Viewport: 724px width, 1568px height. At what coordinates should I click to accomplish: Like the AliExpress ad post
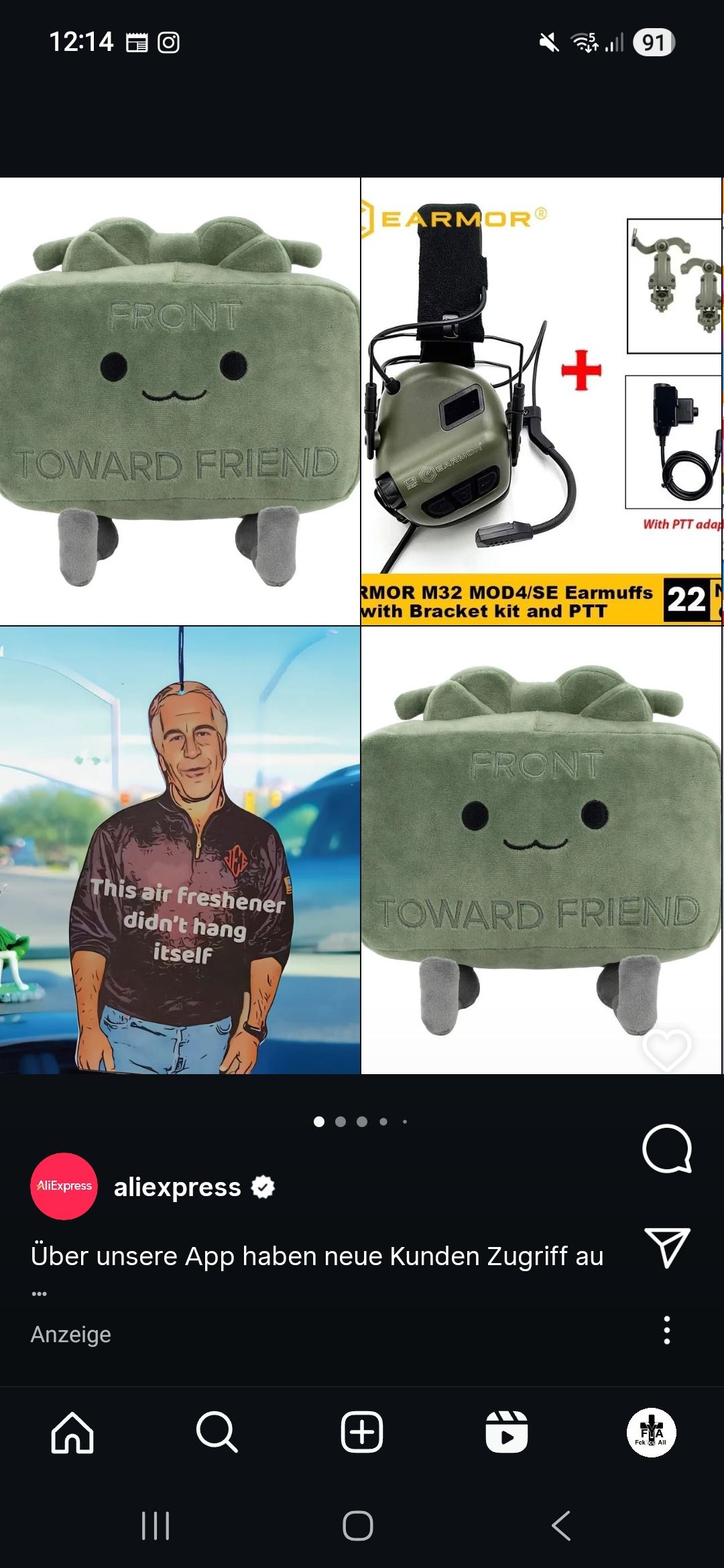(x=666, y=1050)
